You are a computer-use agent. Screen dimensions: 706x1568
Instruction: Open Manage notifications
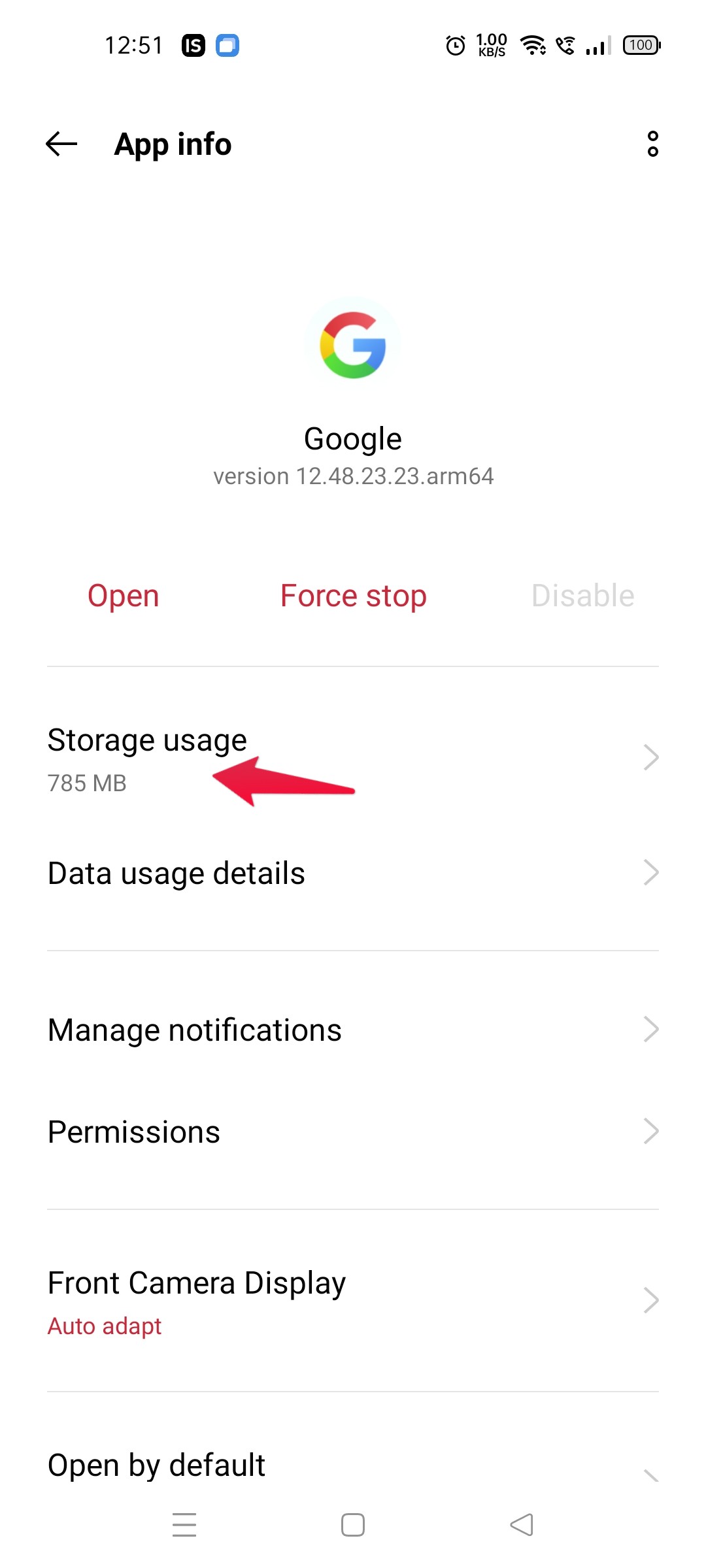click(353, 1030)
